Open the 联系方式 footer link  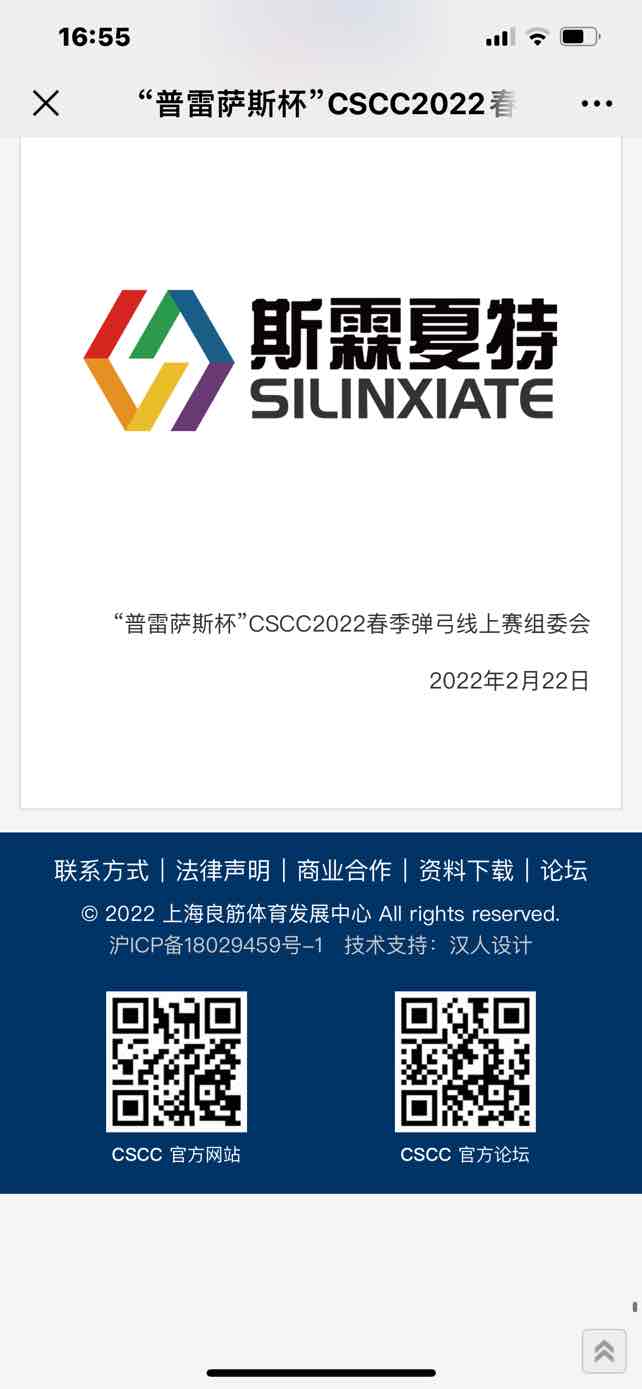101,871
